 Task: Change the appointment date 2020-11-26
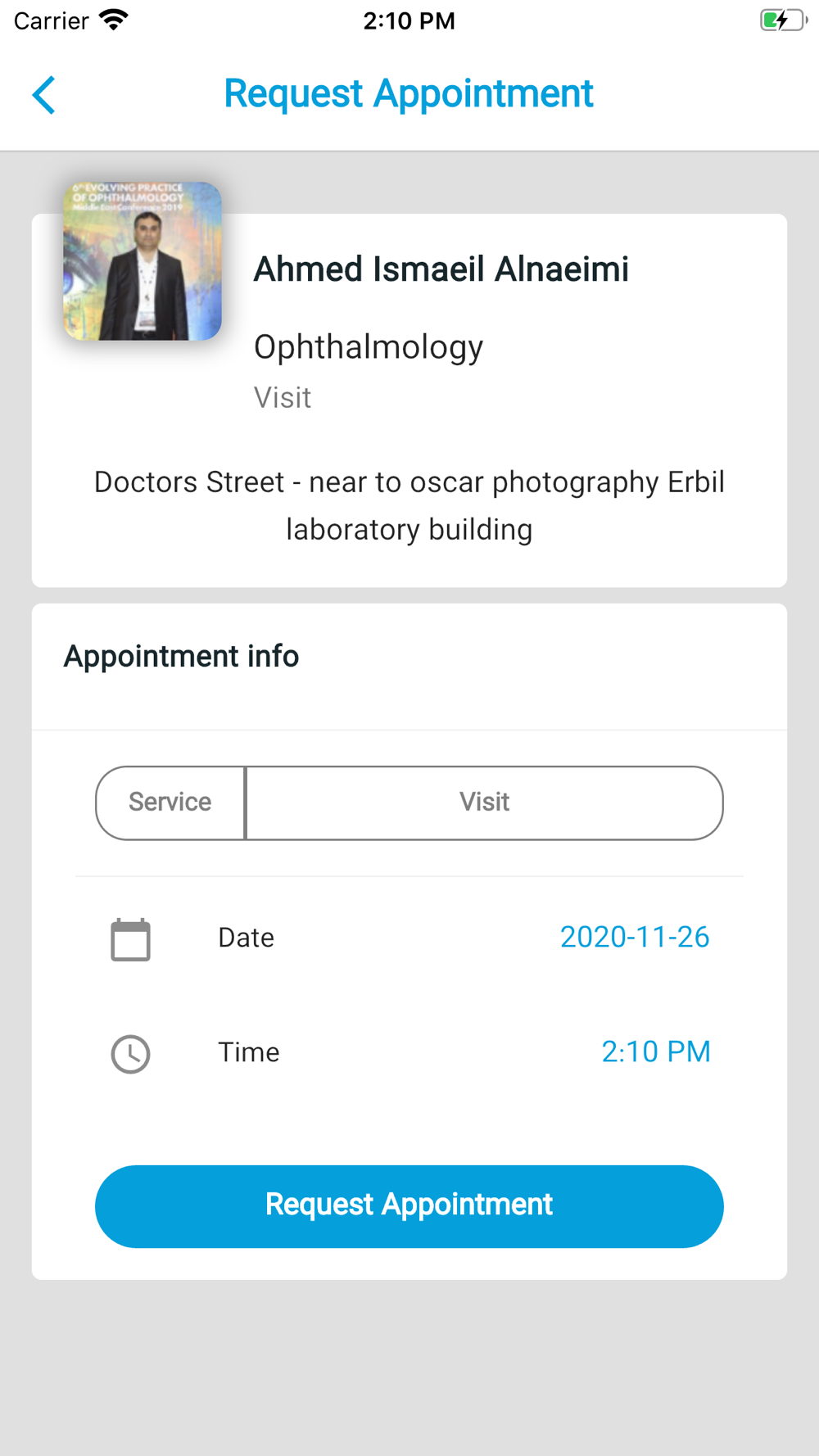634,938
